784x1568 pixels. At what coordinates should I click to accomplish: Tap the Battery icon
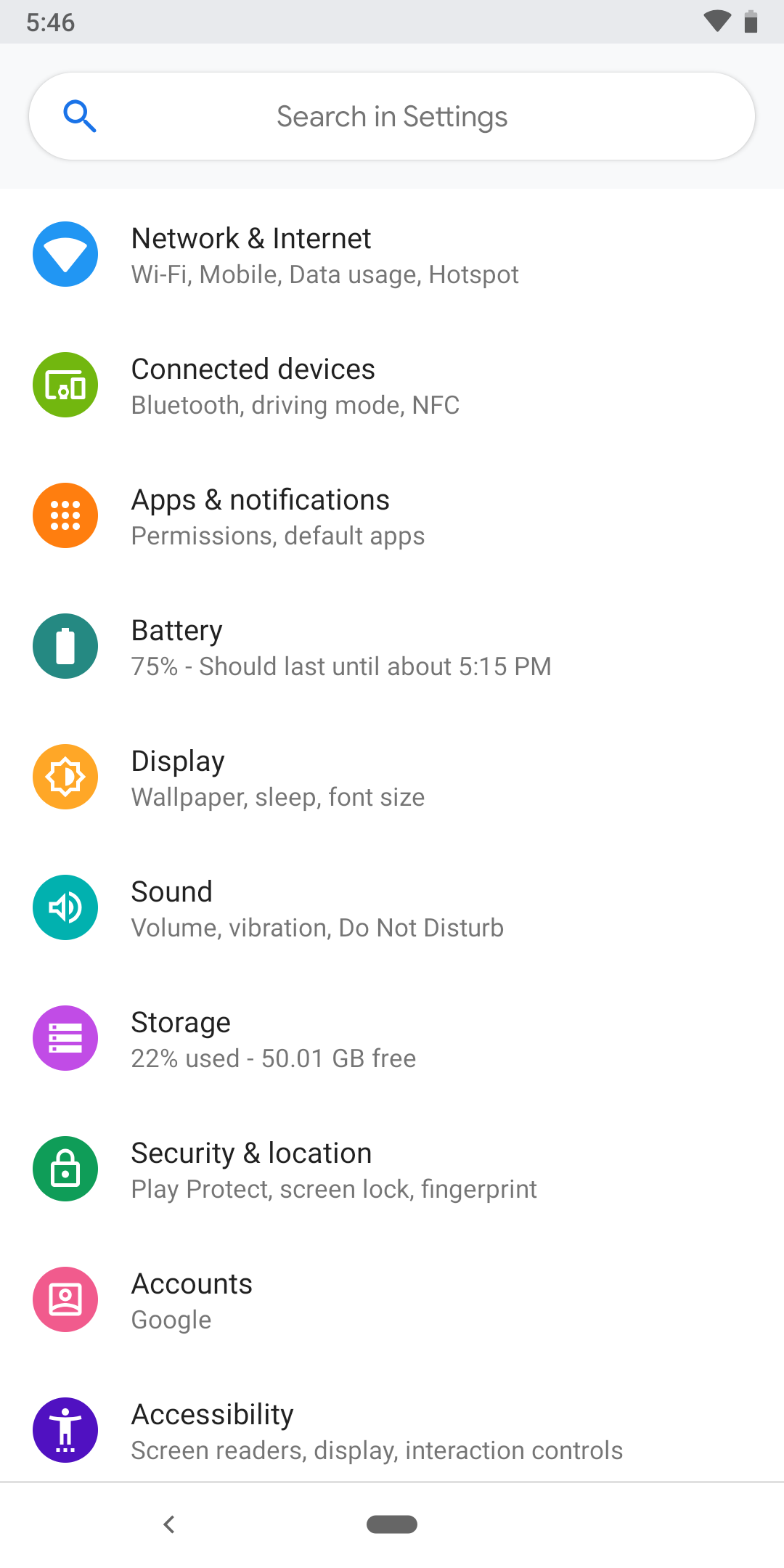(x=65, y=646)
